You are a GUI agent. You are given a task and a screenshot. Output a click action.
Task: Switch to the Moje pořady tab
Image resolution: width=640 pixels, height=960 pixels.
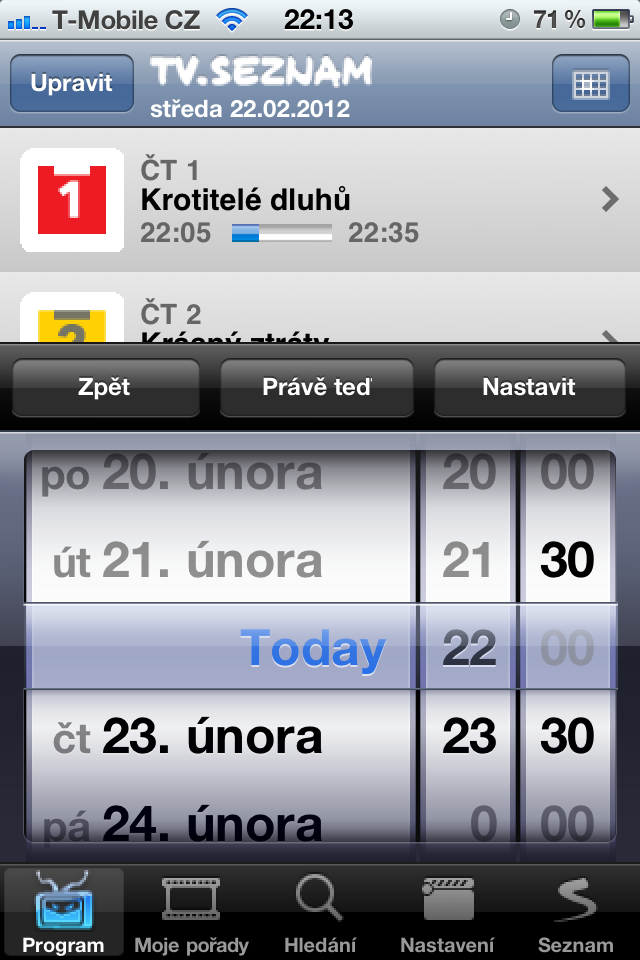[191, 912]
